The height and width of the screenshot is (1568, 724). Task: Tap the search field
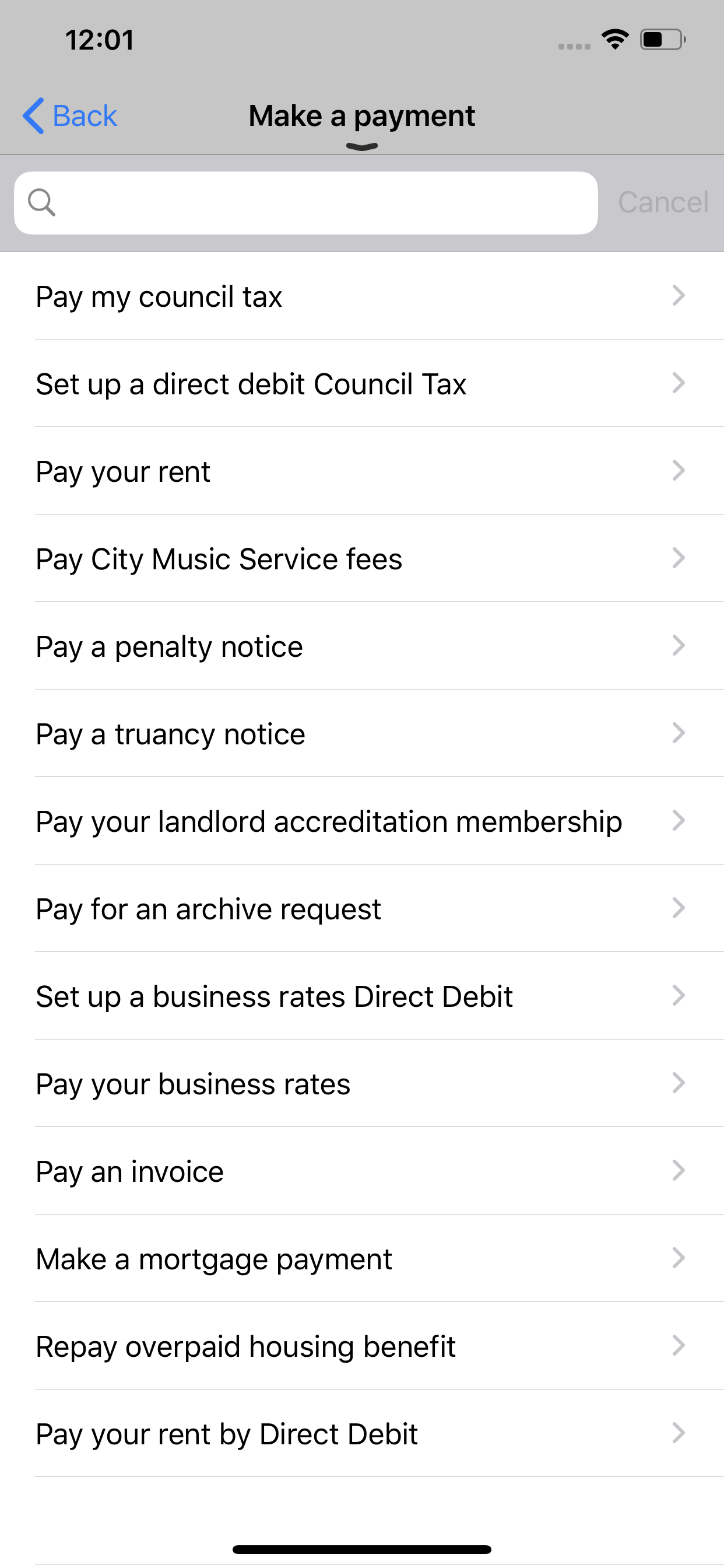pos(305,202)
